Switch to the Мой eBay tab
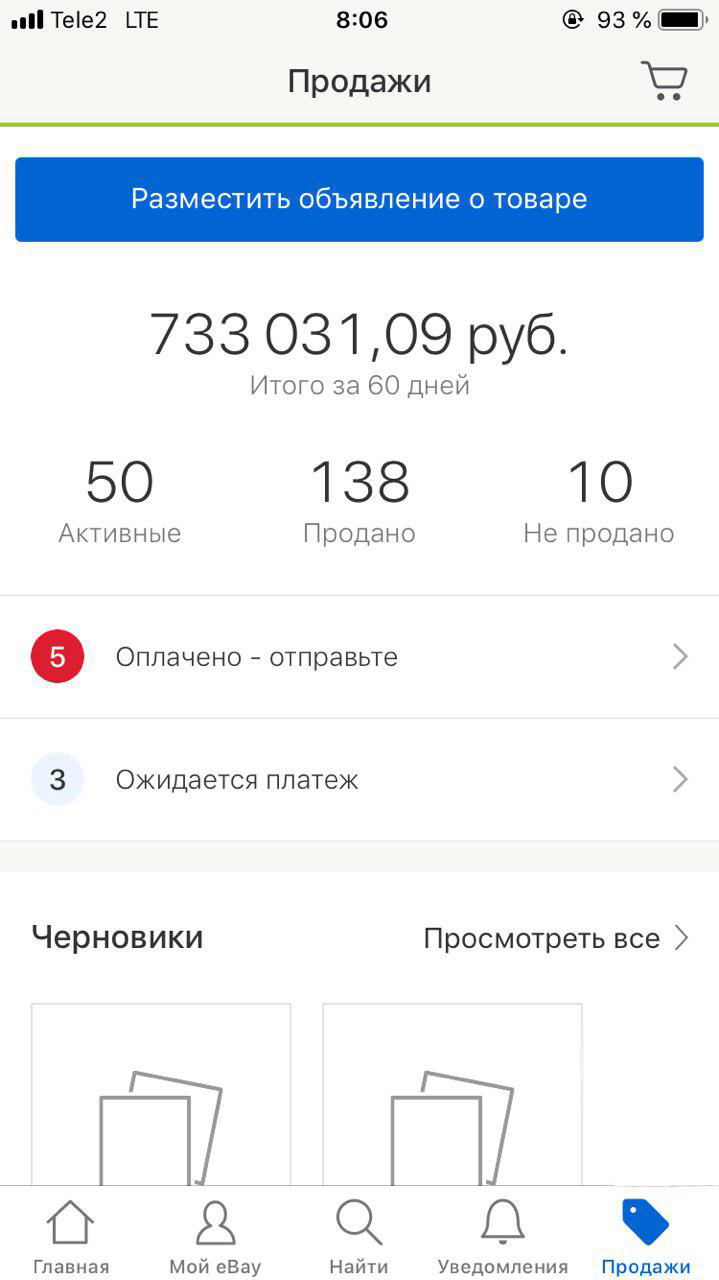 click(x=215, y=1238)
